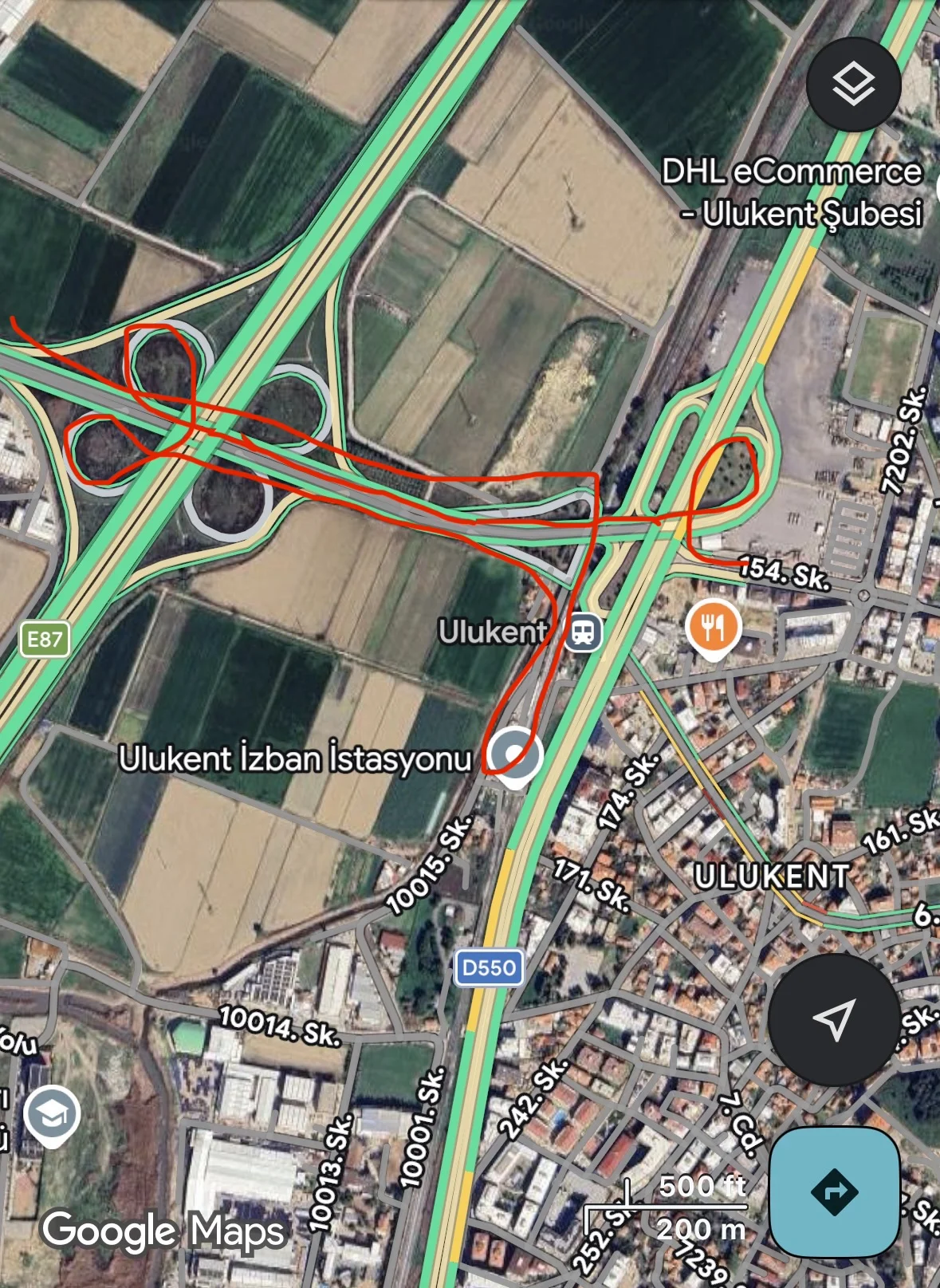Open the school marker with graduation cap

click(x=52, y=1114)
